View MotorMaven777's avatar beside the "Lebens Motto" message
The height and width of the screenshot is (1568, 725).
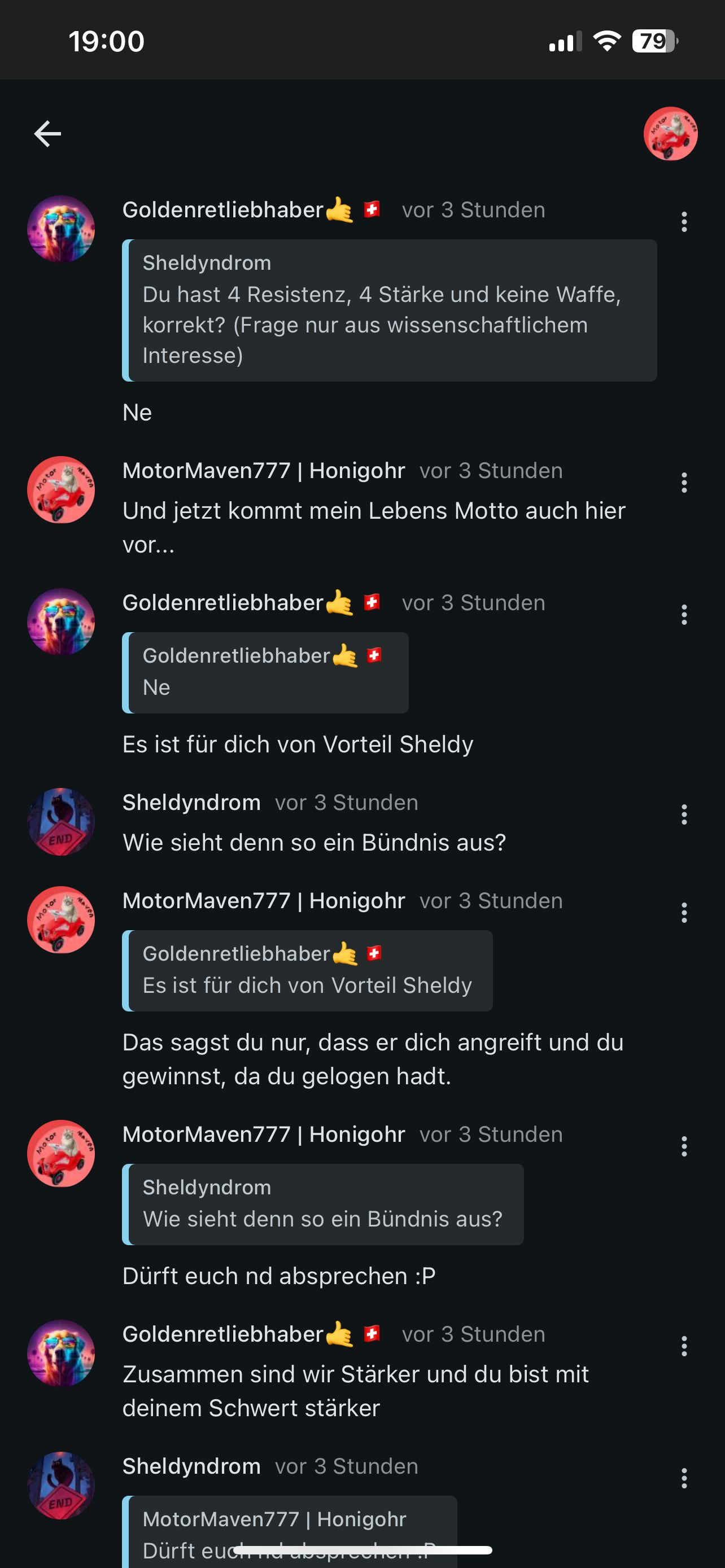[61, 490]
